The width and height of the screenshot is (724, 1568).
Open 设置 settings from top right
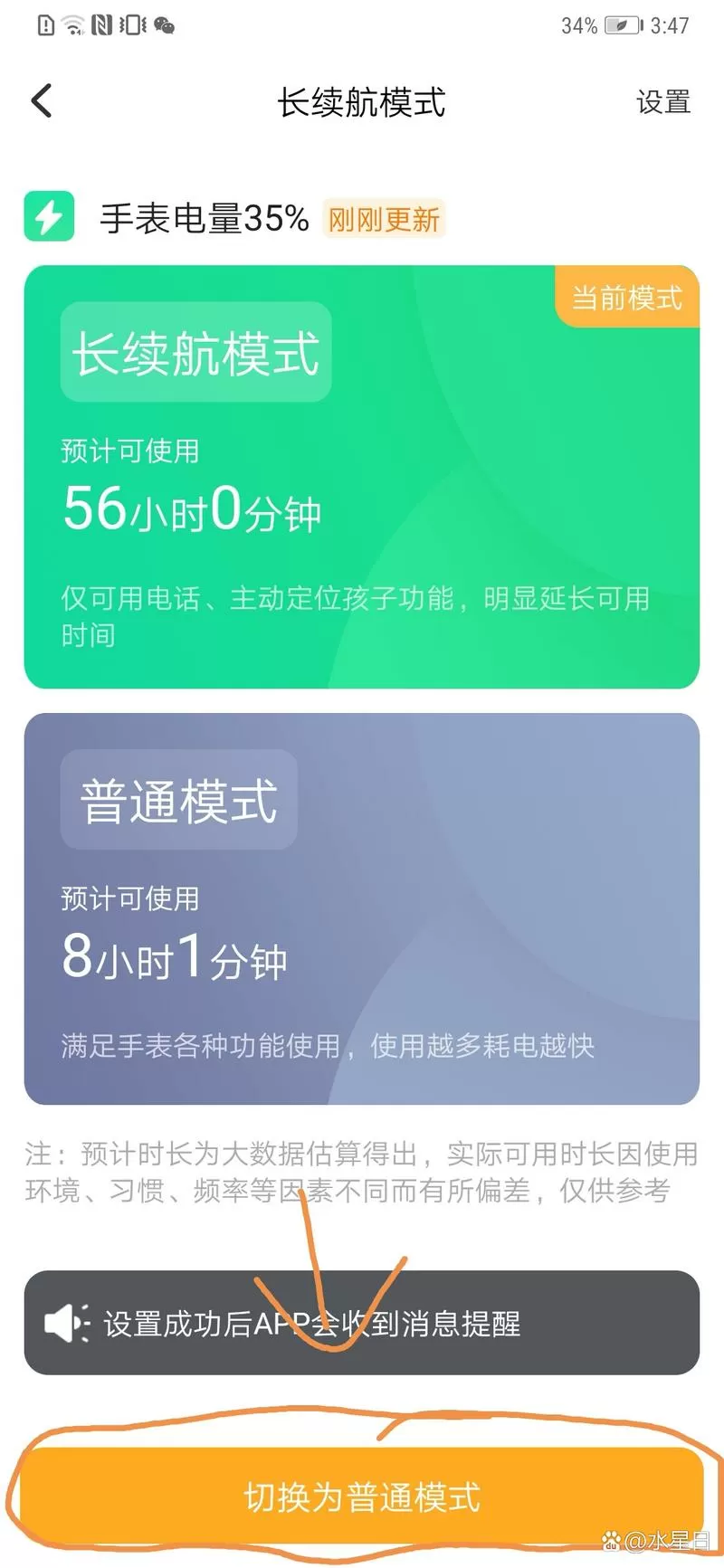point(663,102)
